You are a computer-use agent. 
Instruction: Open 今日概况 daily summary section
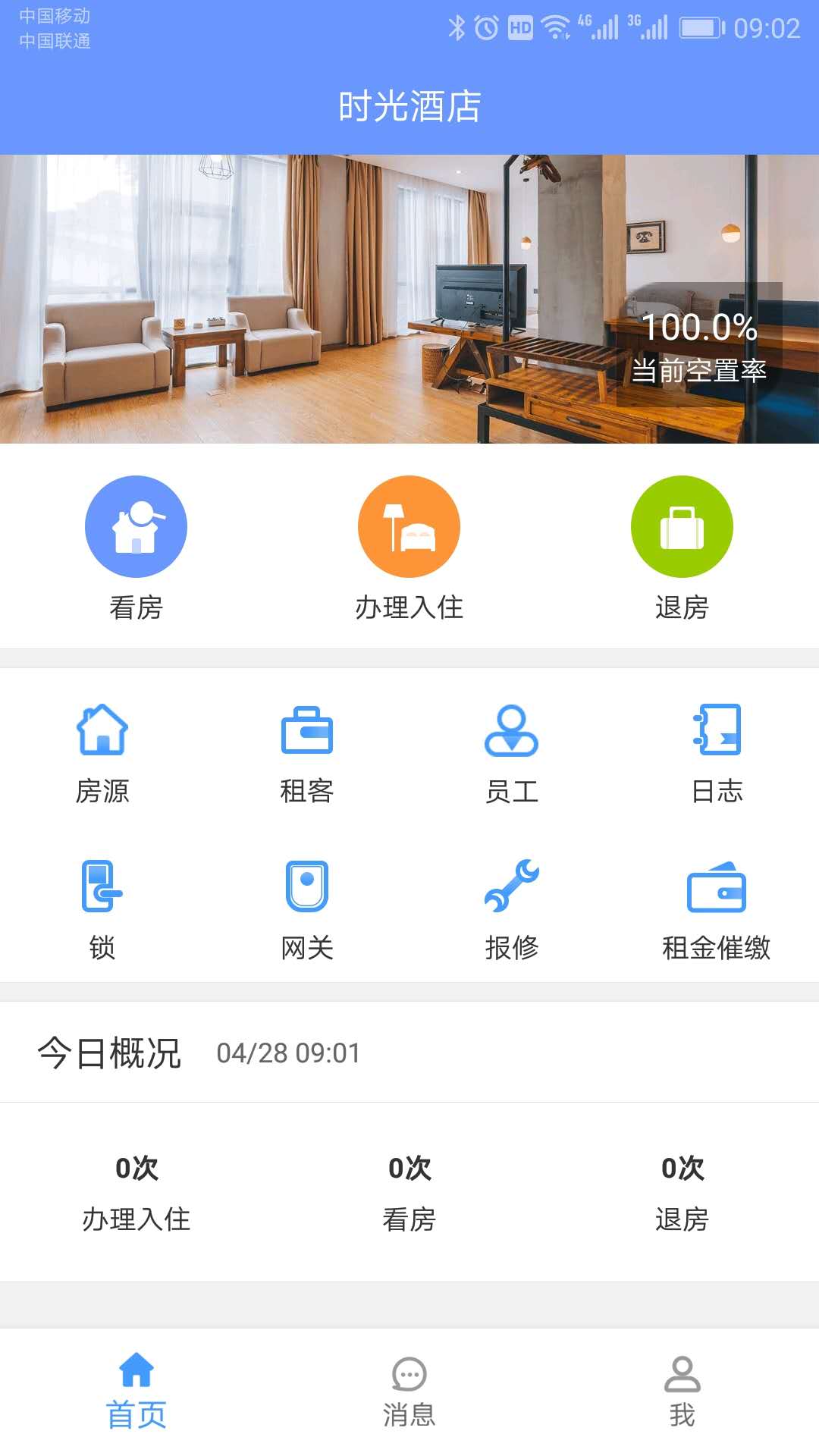(x=108, y=1053)
